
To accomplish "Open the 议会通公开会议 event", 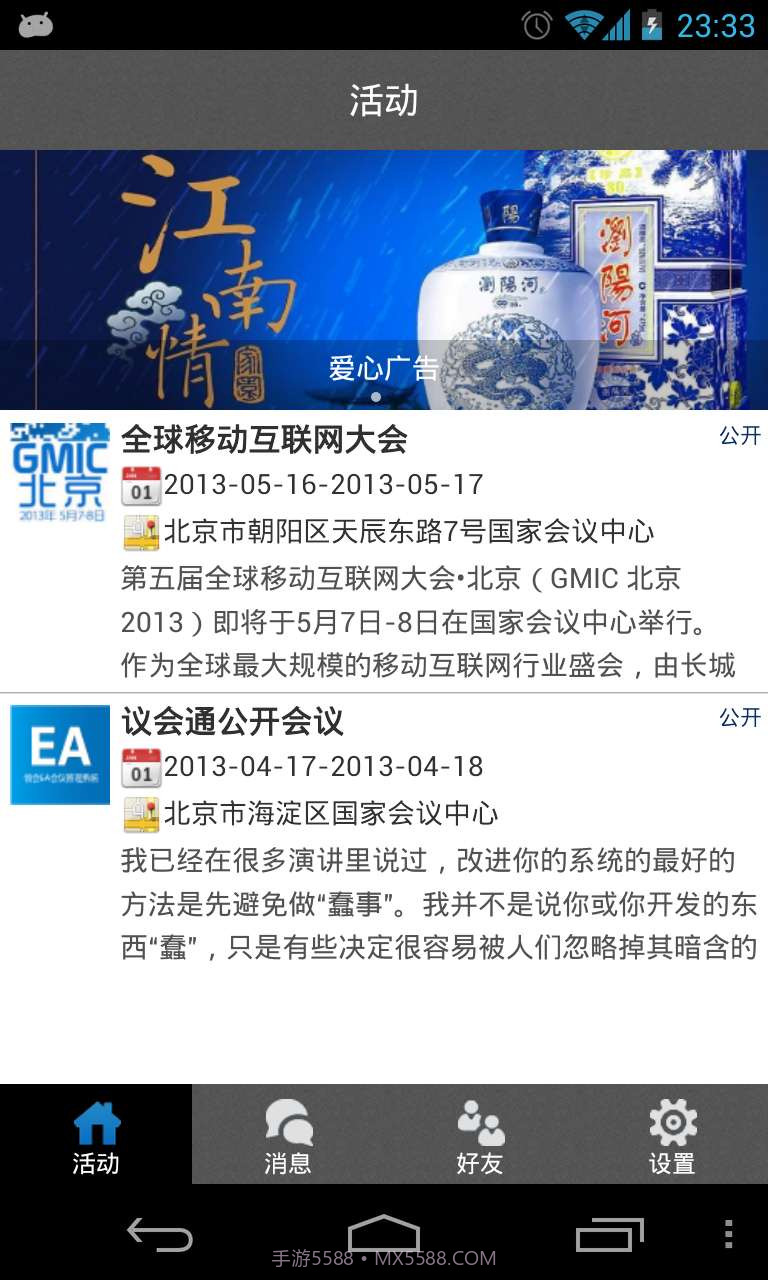I will coord(384,832).
